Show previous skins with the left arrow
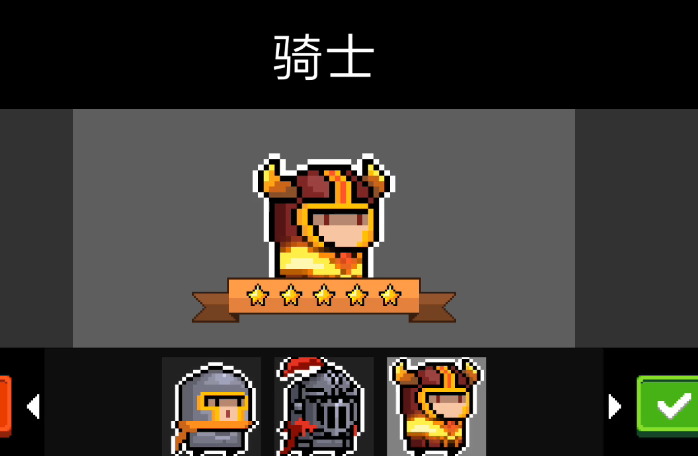The width and height of the screenshot is (698, 456). click(x=32, y=406)
